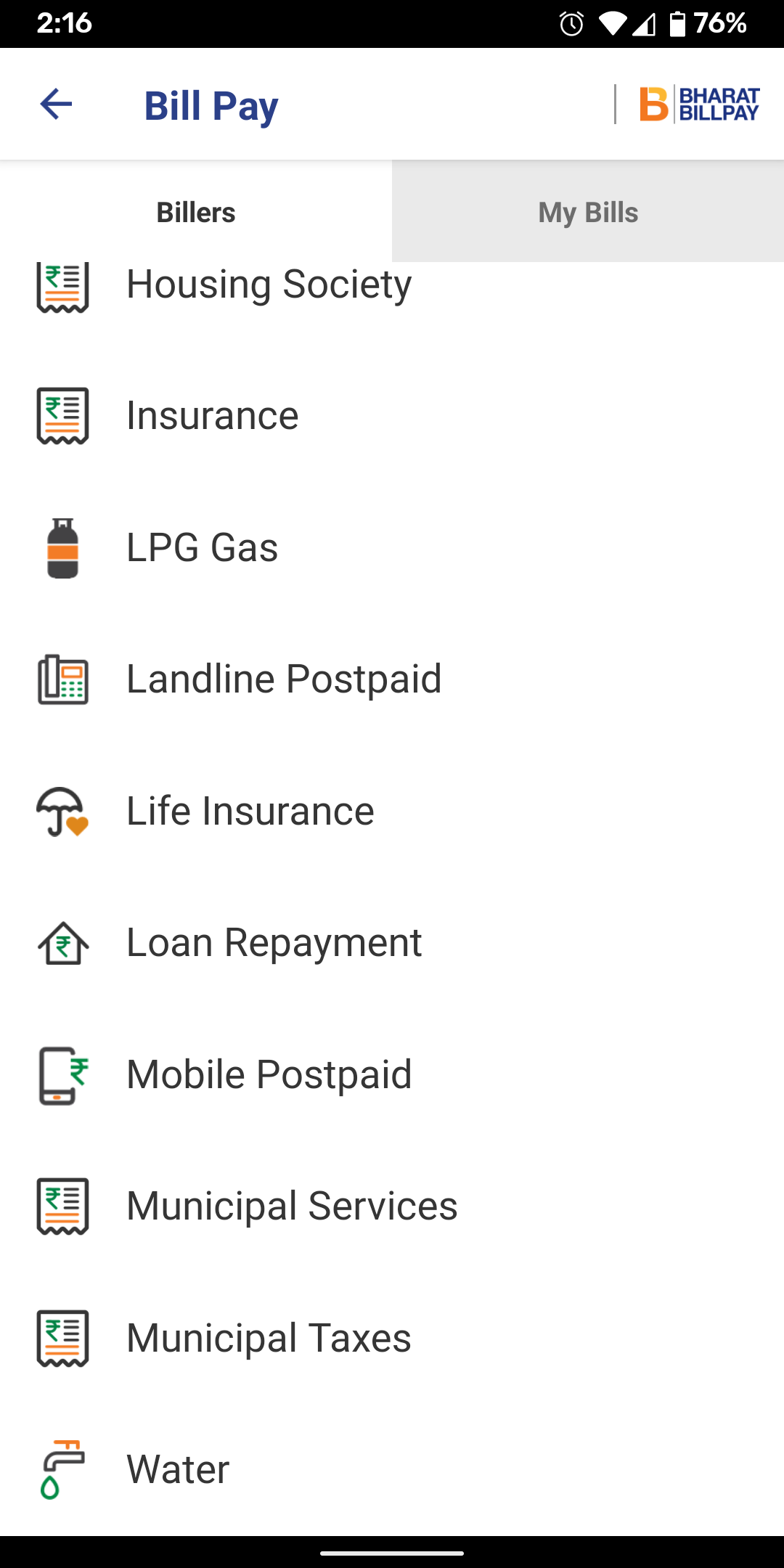Pay a Mobile Postpaid bill
Viewport: 784px width, 1568px height.
pos(269,1074)
